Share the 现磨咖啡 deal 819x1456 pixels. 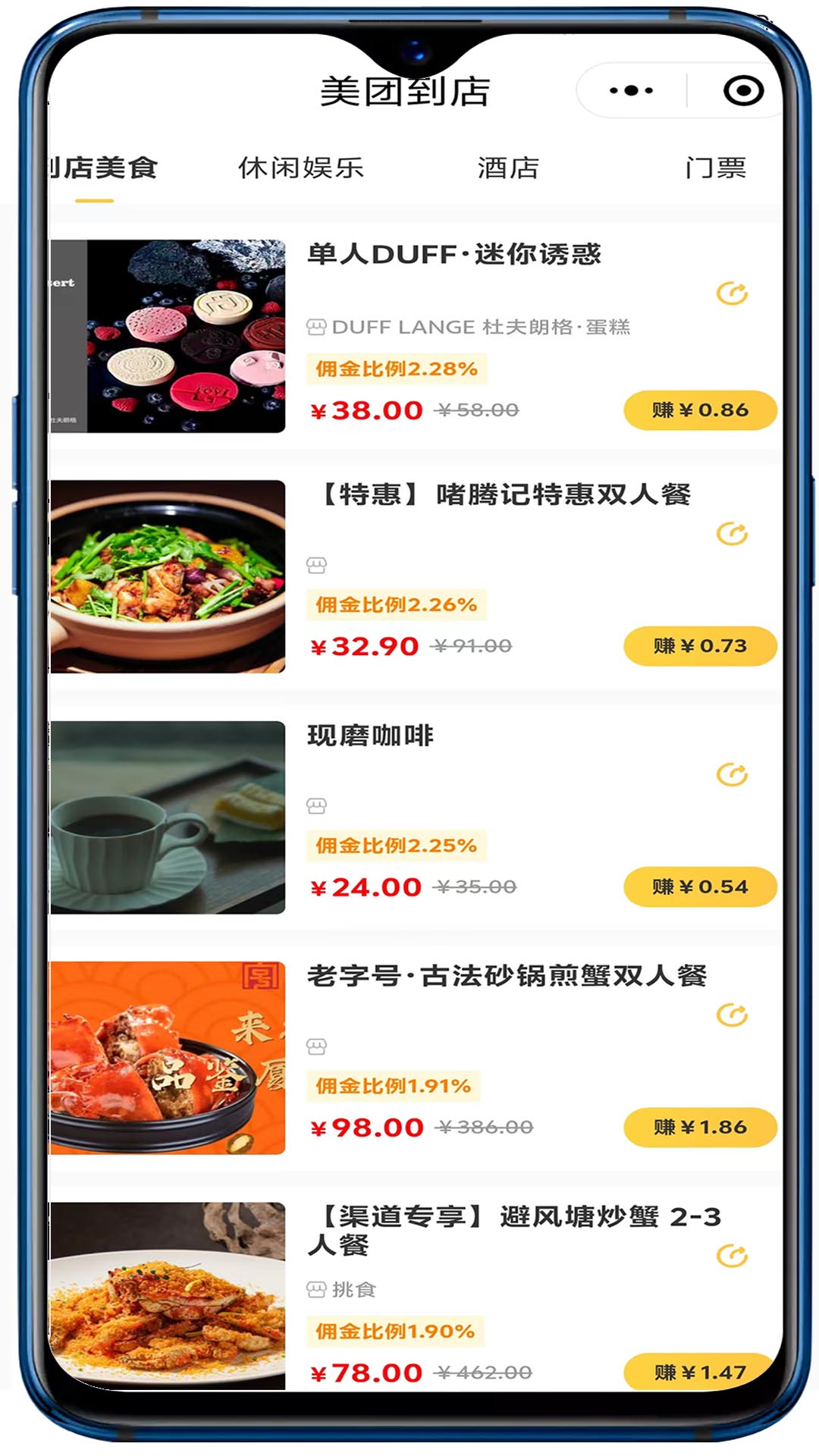[x=732, y=774]
